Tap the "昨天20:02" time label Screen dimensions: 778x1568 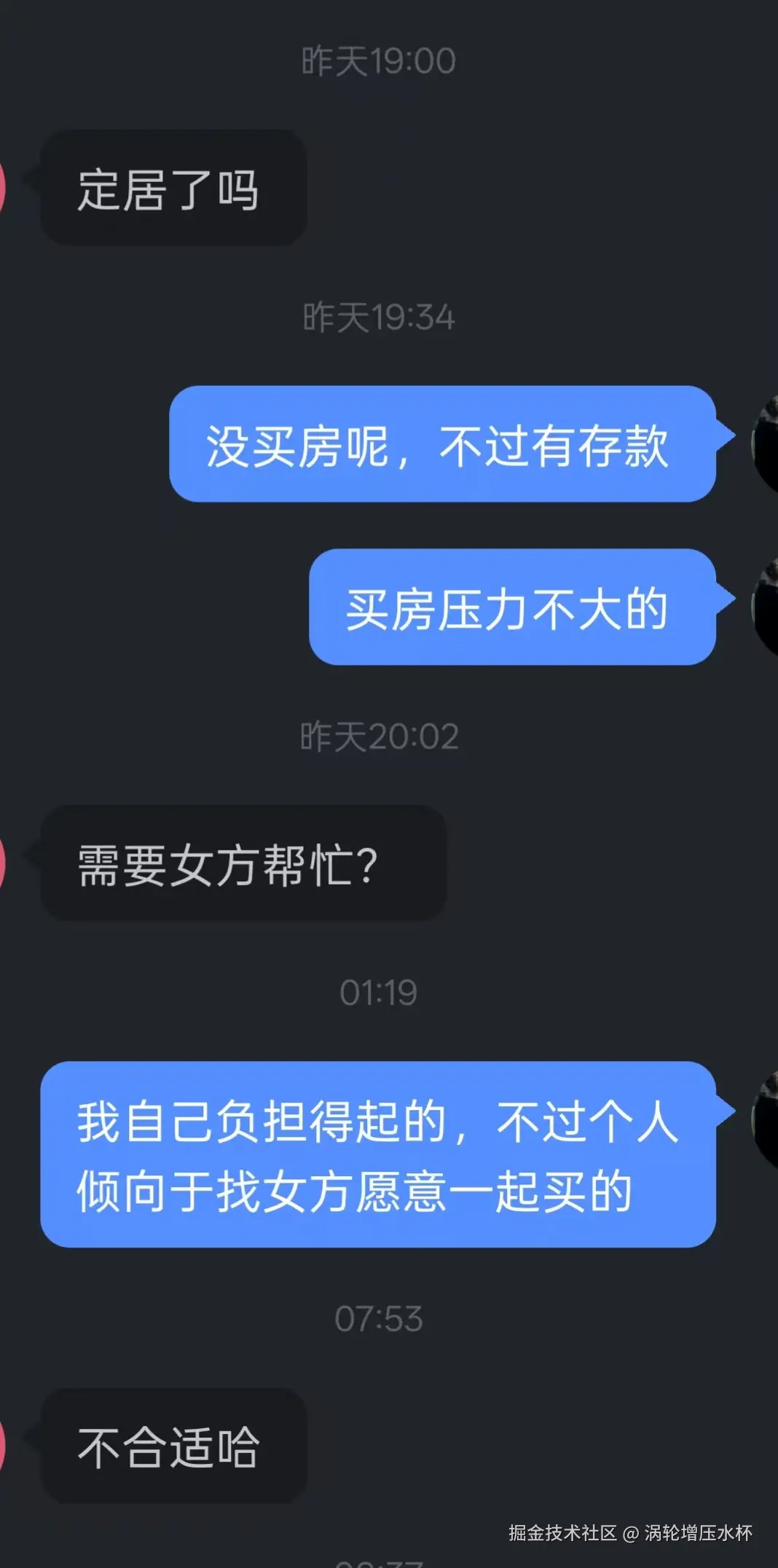click(x=380, y=737)
